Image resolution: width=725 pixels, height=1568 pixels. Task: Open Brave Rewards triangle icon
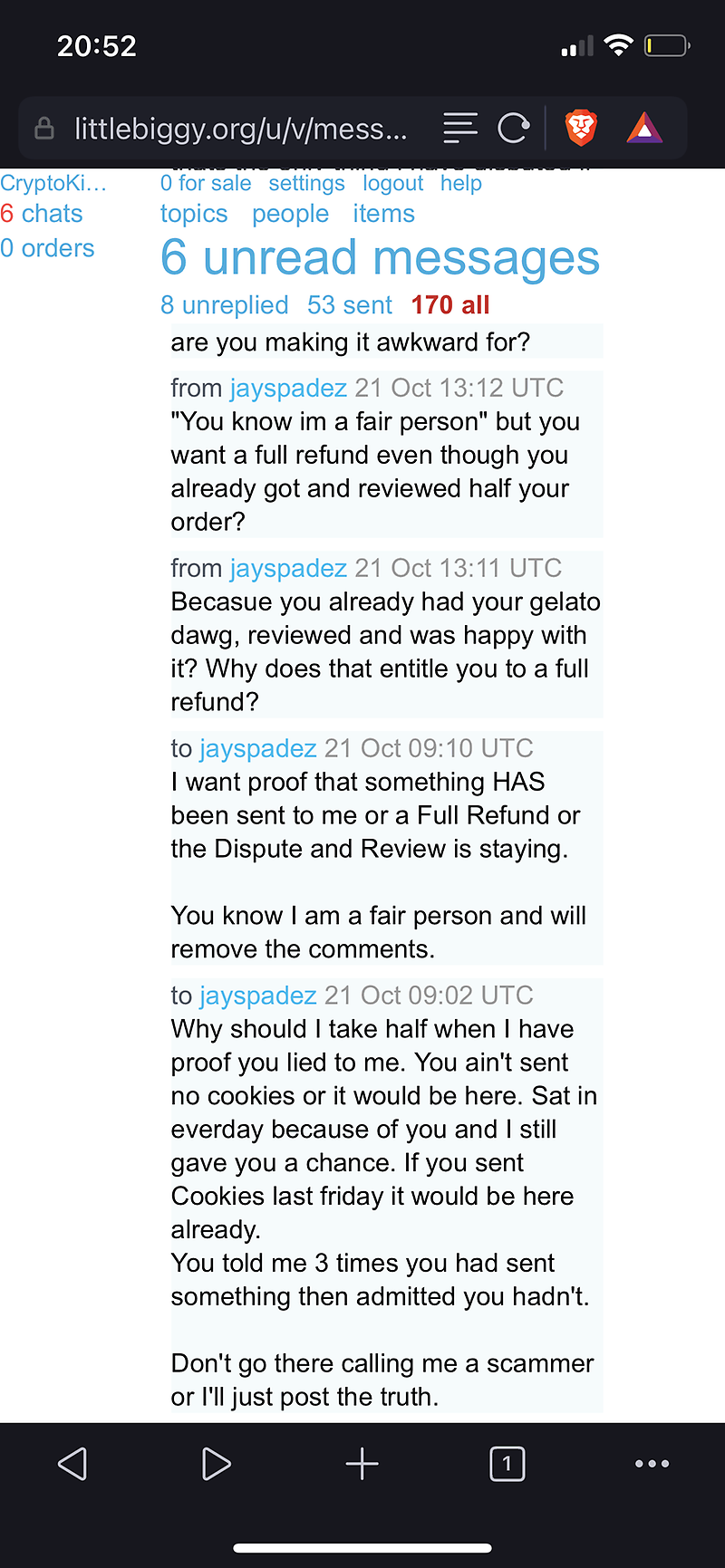tap(644, 129)
